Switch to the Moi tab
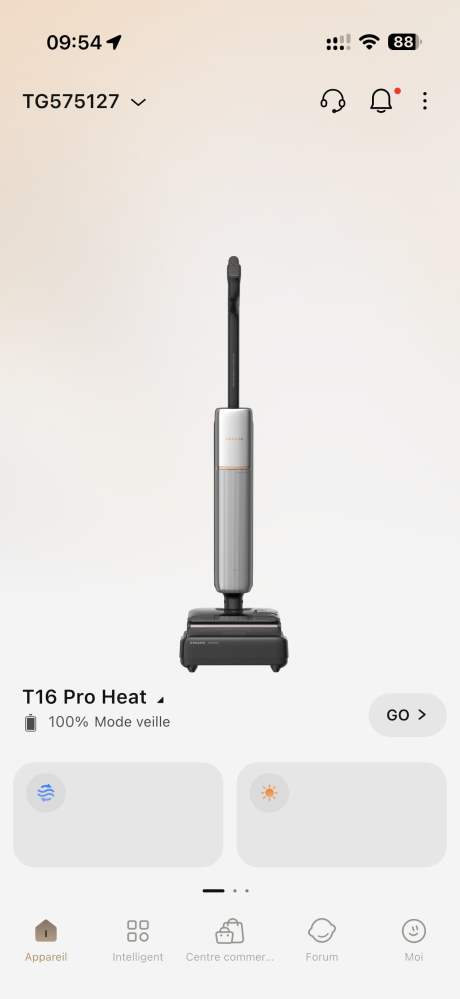Image resolution: width=460 pixels, height=999 pixels. (414, 940)
